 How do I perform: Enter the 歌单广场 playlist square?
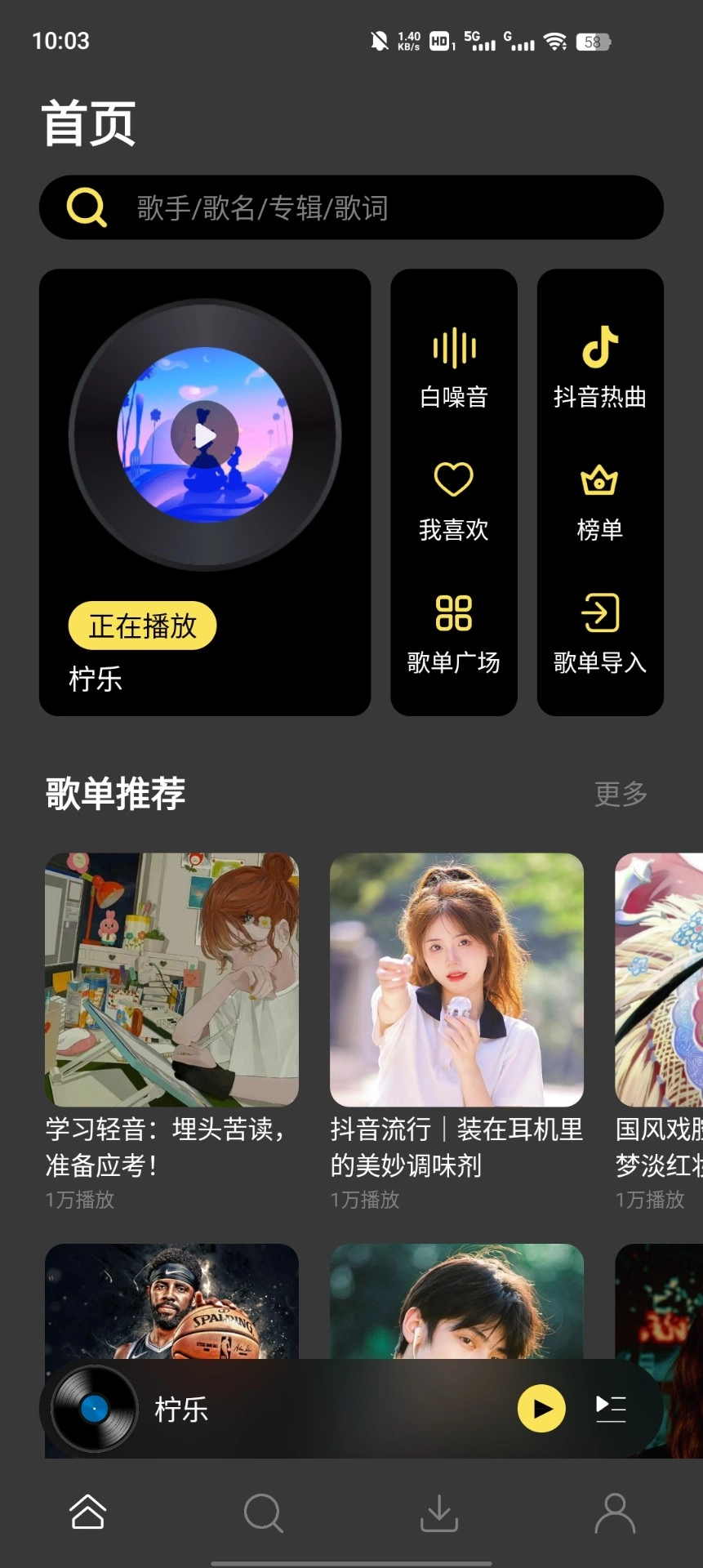coord(453,635)
